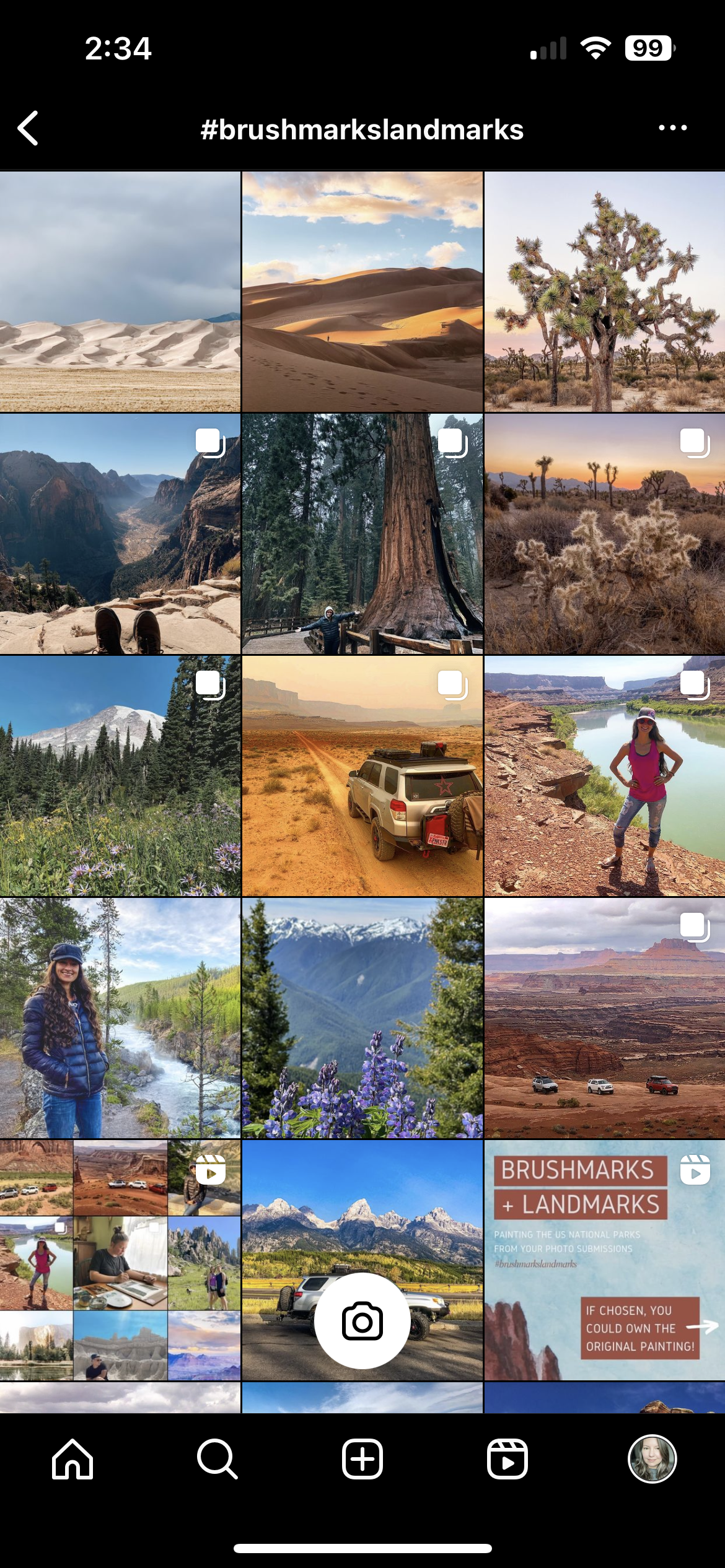Image resolution: width=725 pixels, height=1568 pixels.
Task: View the woman in blue jacket photo
Action: 120,1018
